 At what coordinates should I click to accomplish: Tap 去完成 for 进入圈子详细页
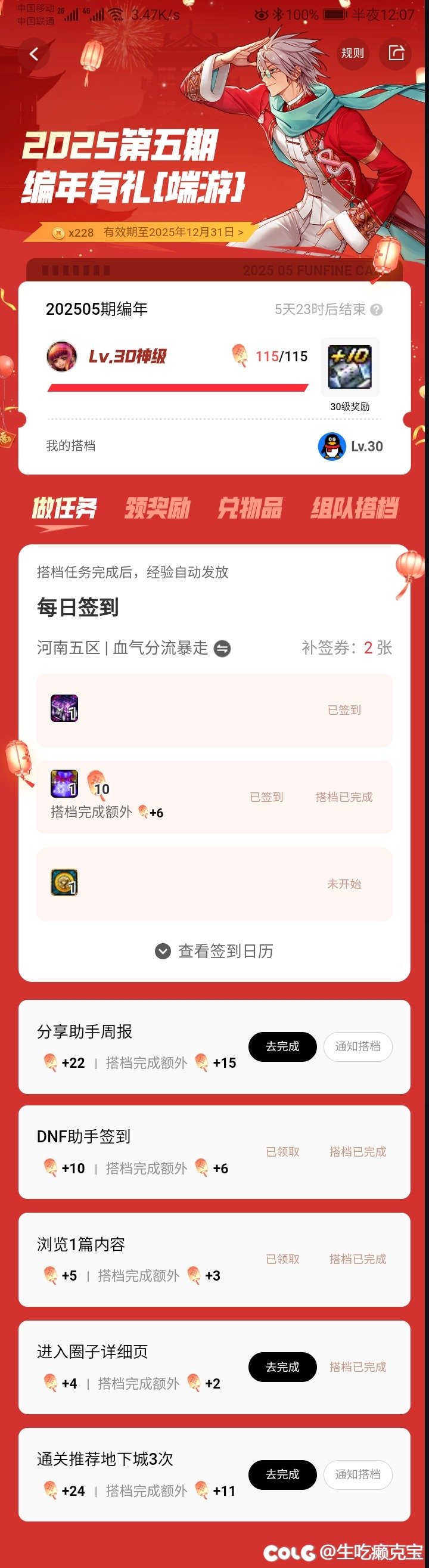click(x=282, y=1367)
